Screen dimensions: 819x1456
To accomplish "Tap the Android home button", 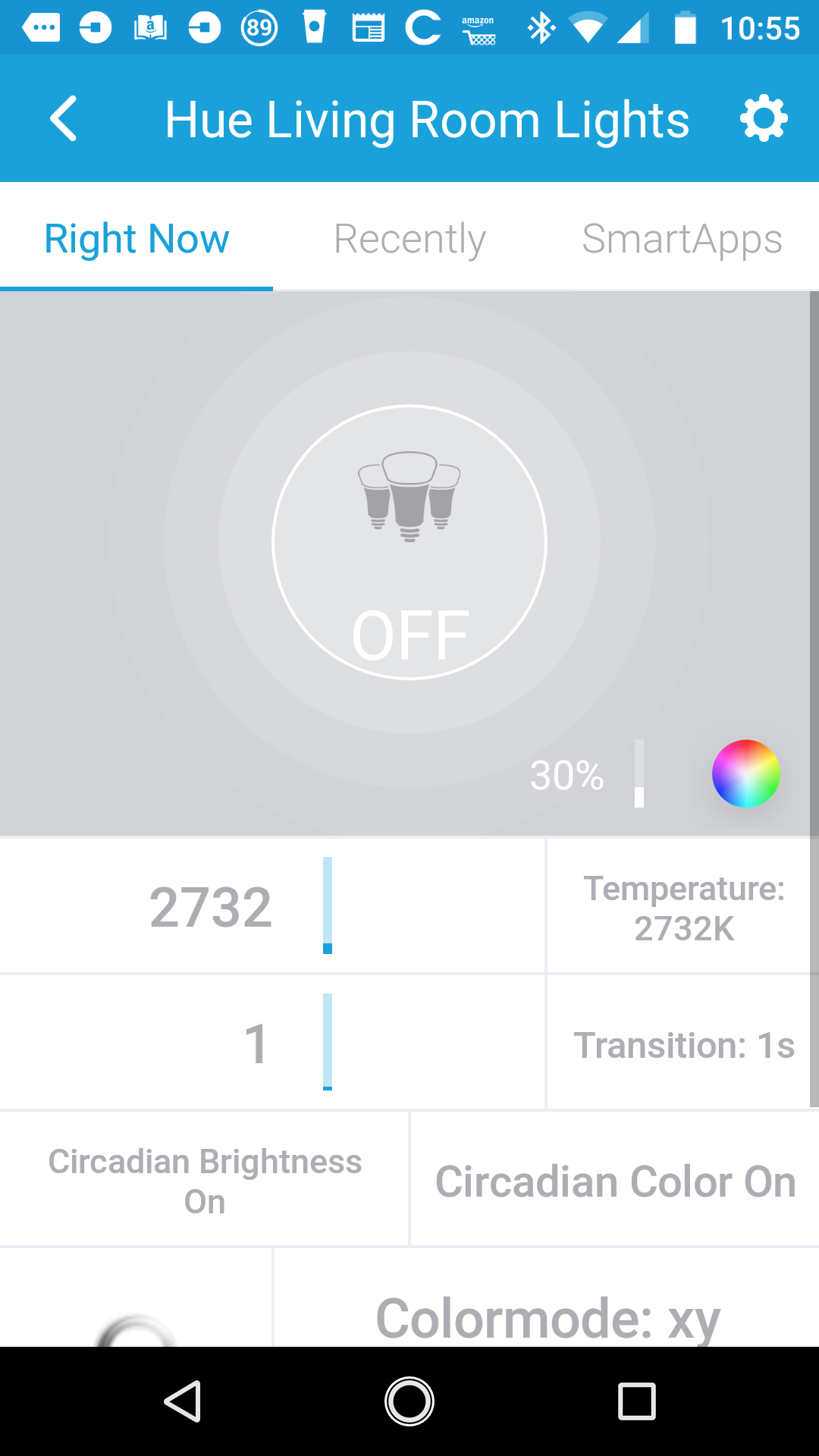I will click(409, 1401).
